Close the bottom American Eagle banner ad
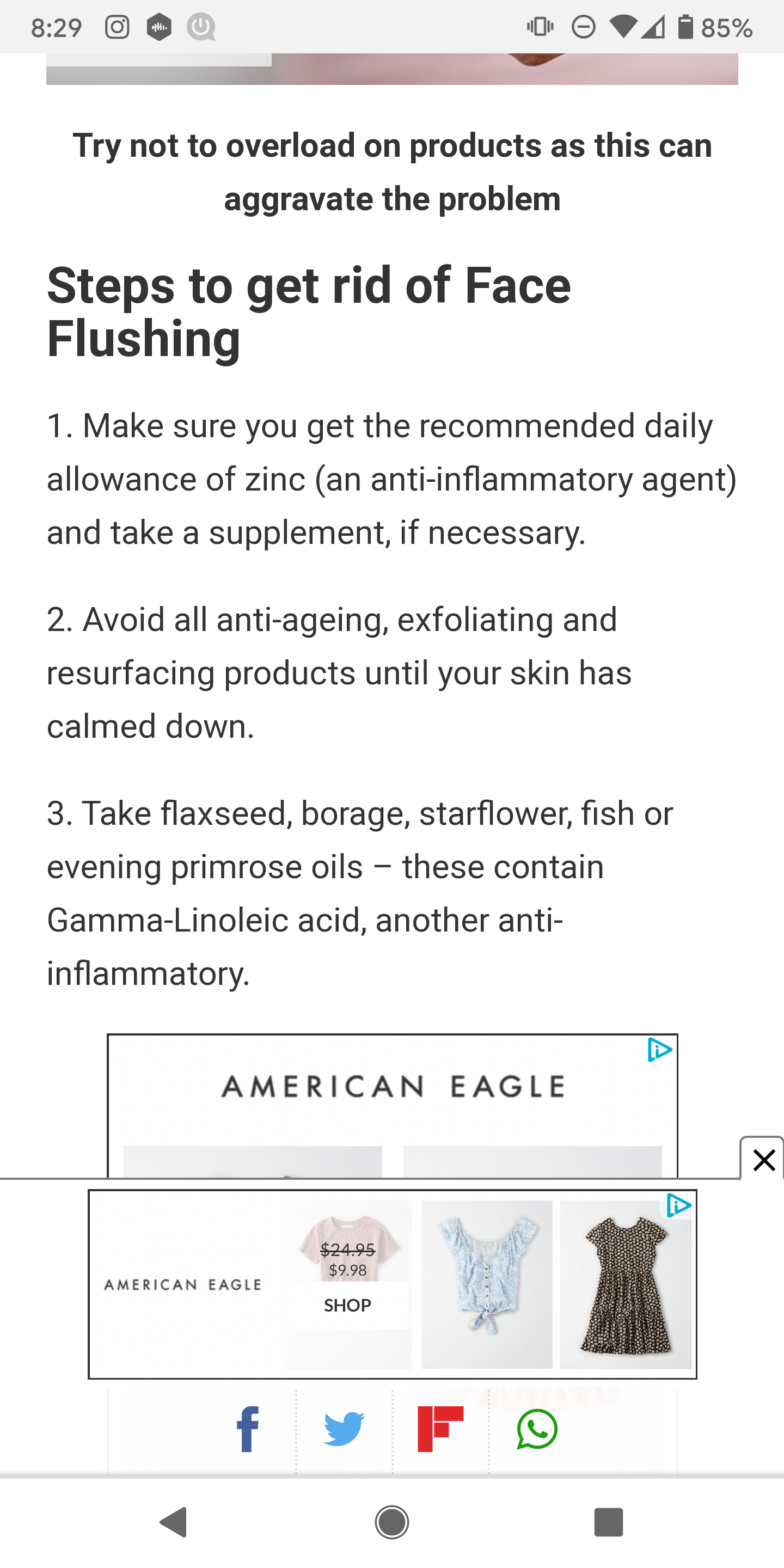This screenshot has height=1568, width=784. pos(763,1160)
